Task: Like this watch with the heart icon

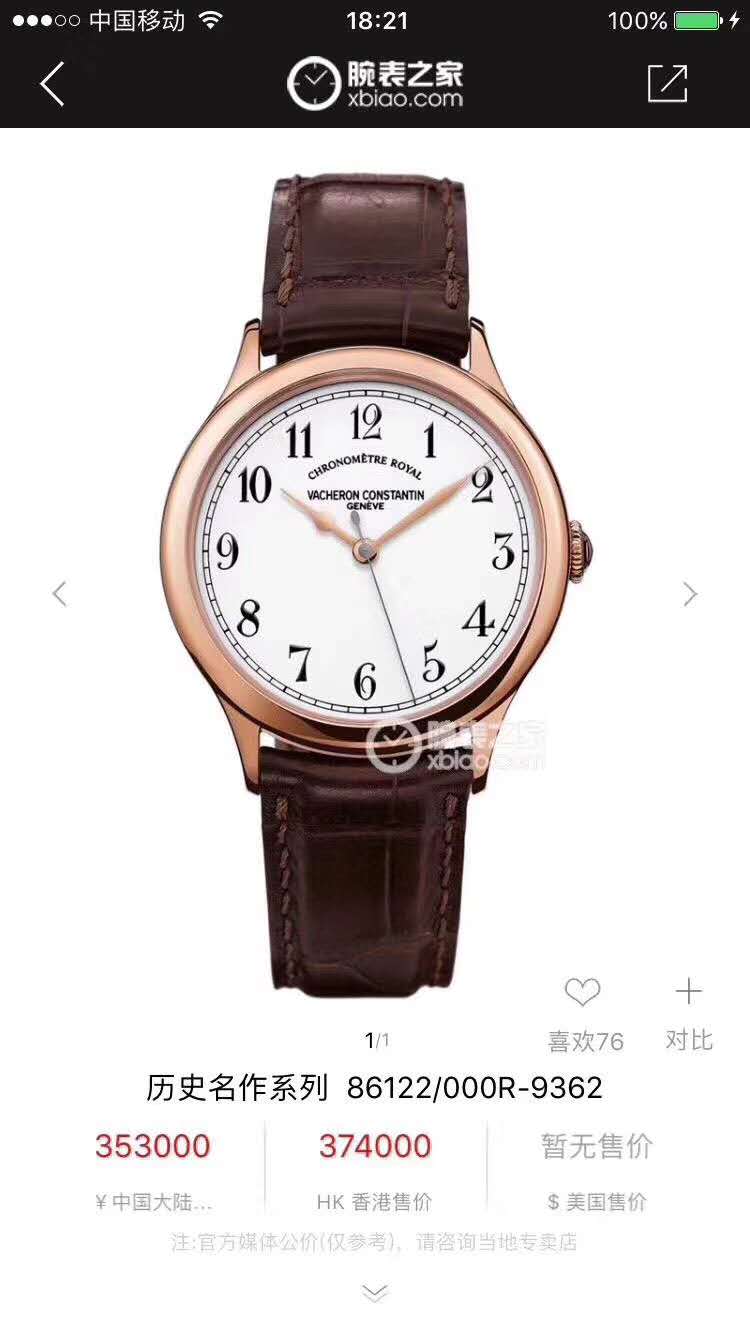Action: coord(582,992)
